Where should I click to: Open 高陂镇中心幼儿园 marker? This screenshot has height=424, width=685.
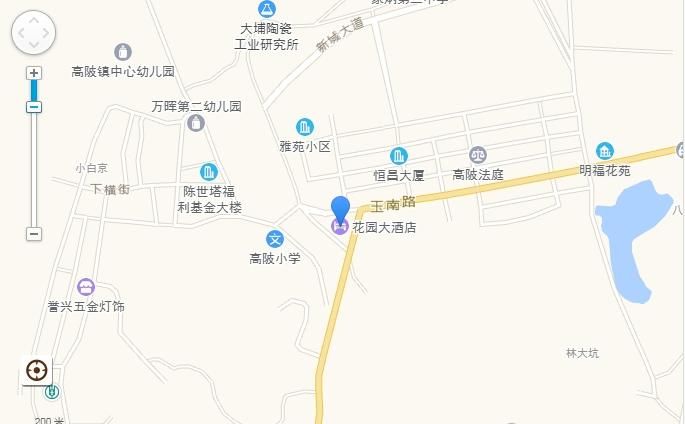point(123,52)
